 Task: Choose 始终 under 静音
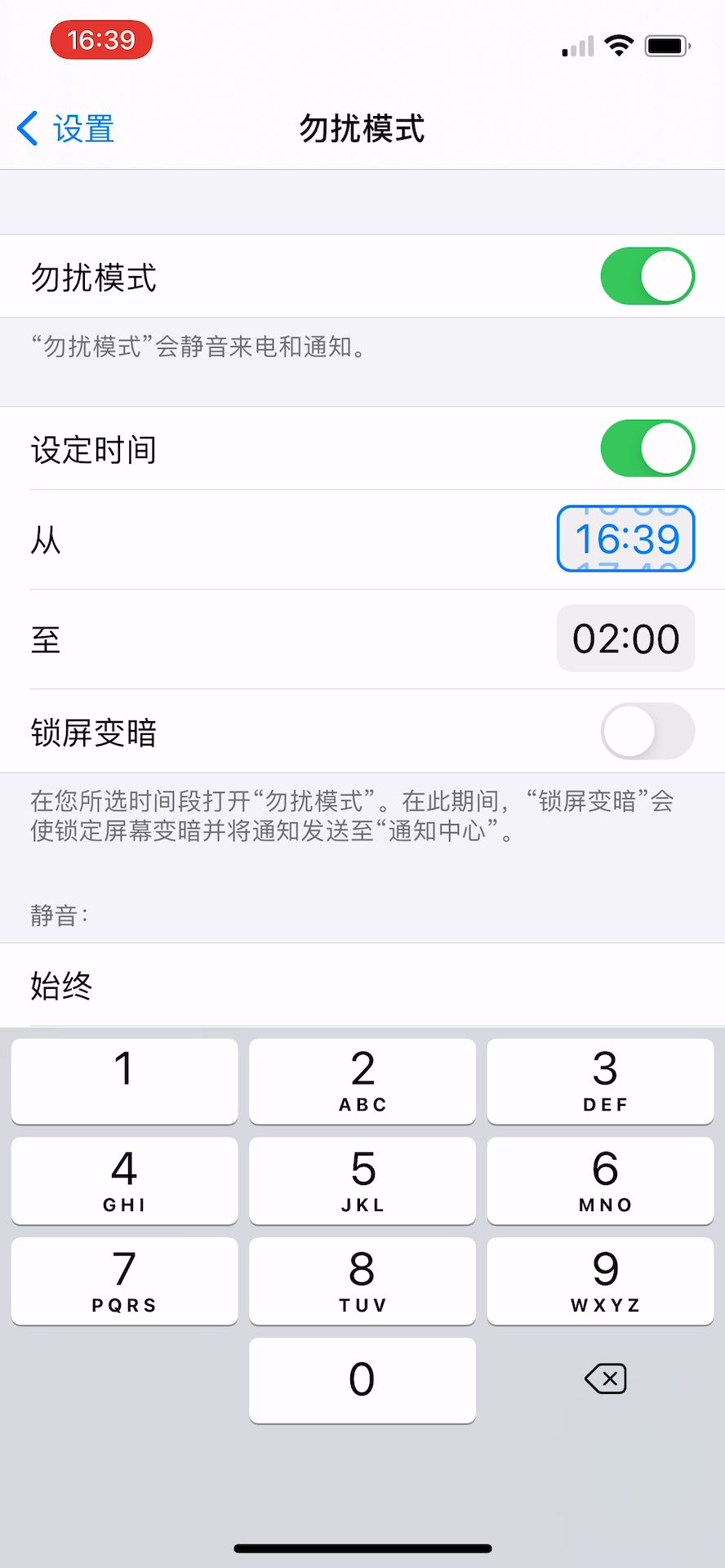[x=62, y=986]
